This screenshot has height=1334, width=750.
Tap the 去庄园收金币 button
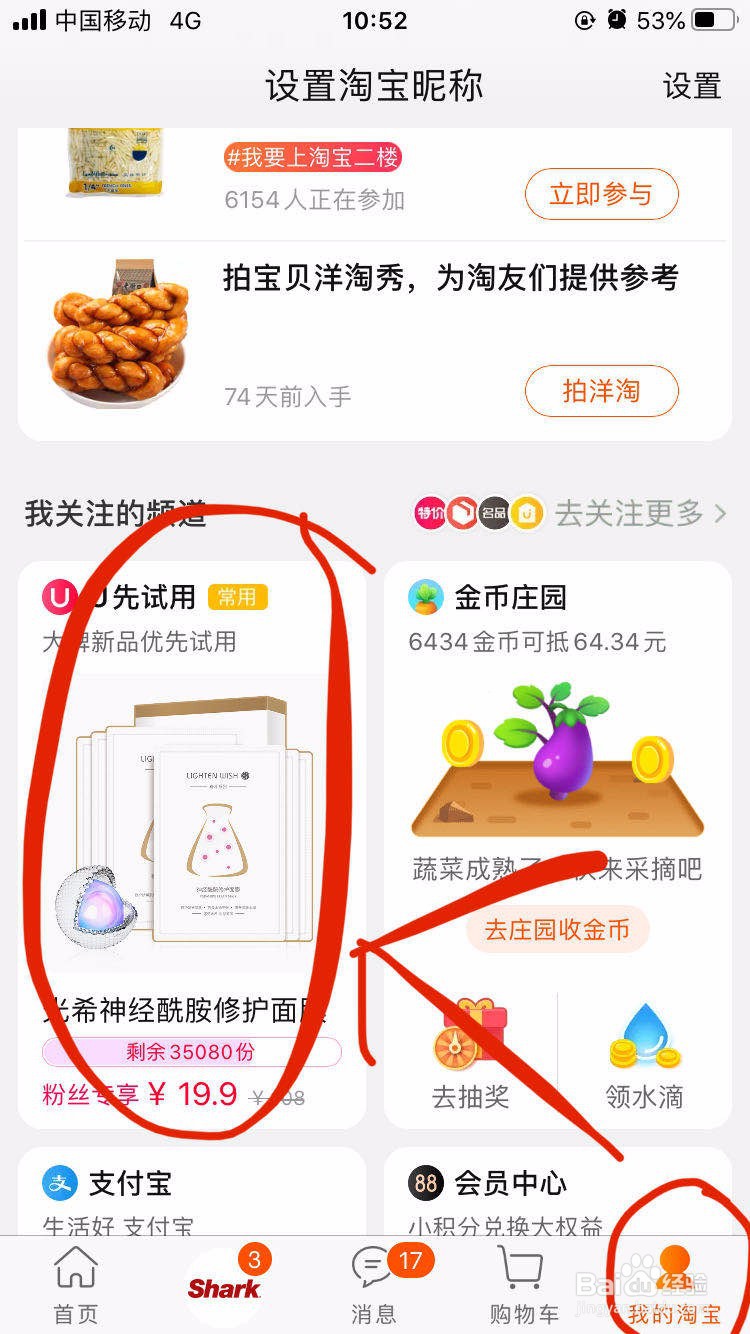click(557, 930)
